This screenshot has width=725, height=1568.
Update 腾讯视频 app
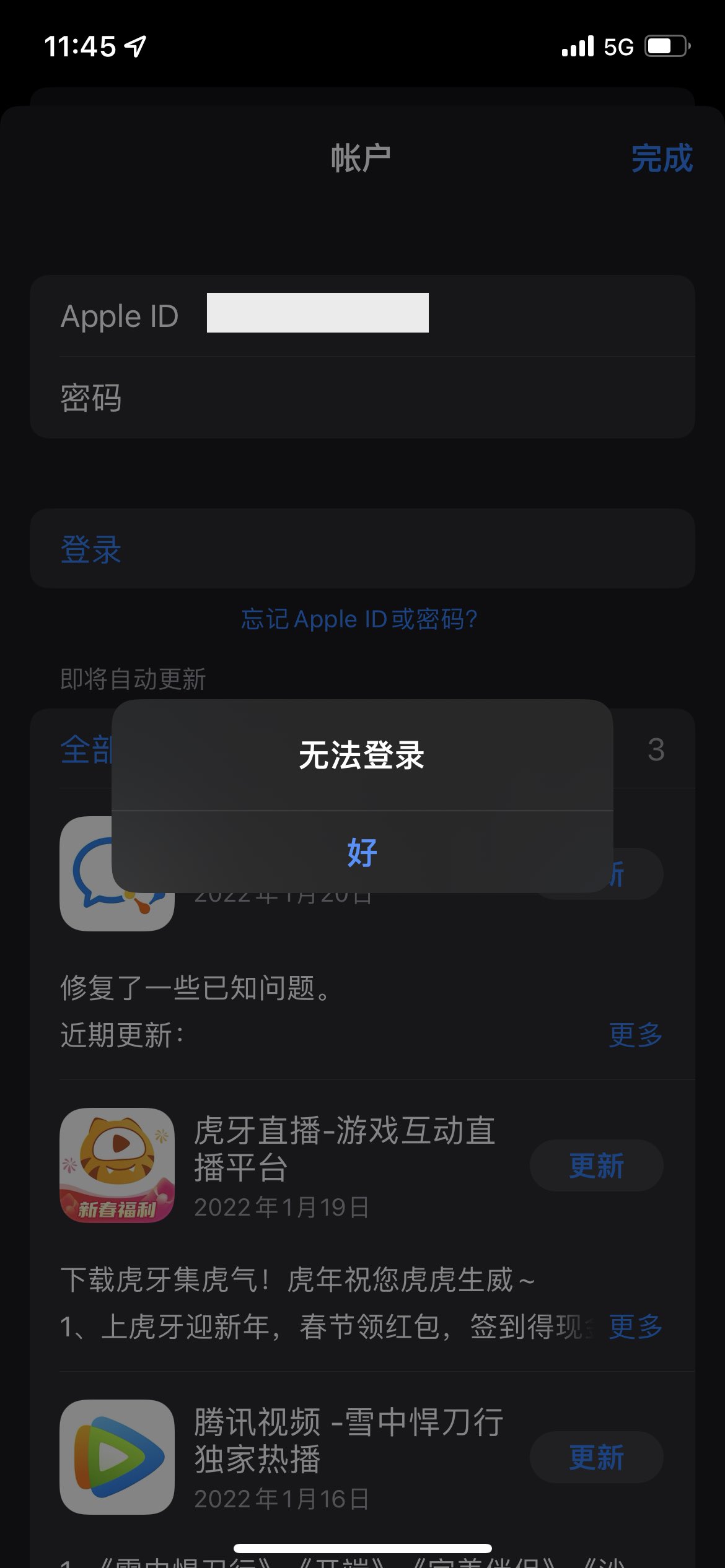(596, 1457)
